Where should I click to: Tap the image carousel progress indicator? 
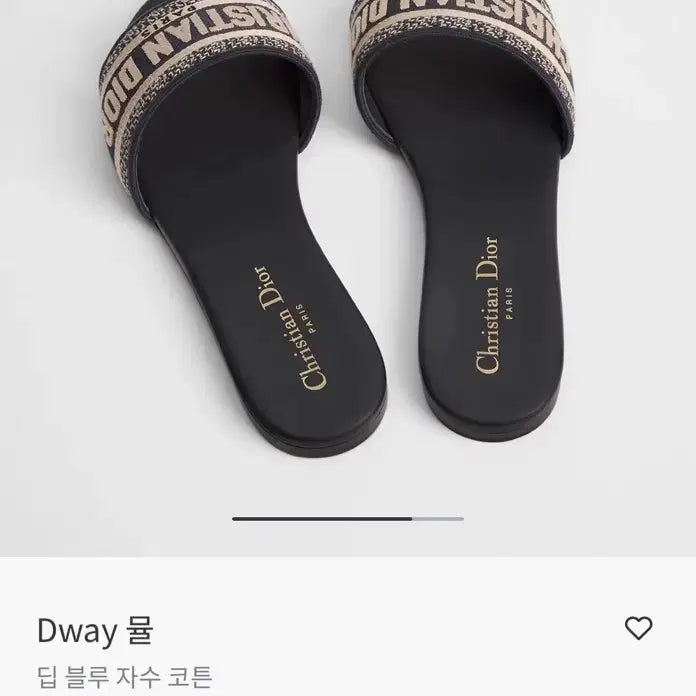348,519
